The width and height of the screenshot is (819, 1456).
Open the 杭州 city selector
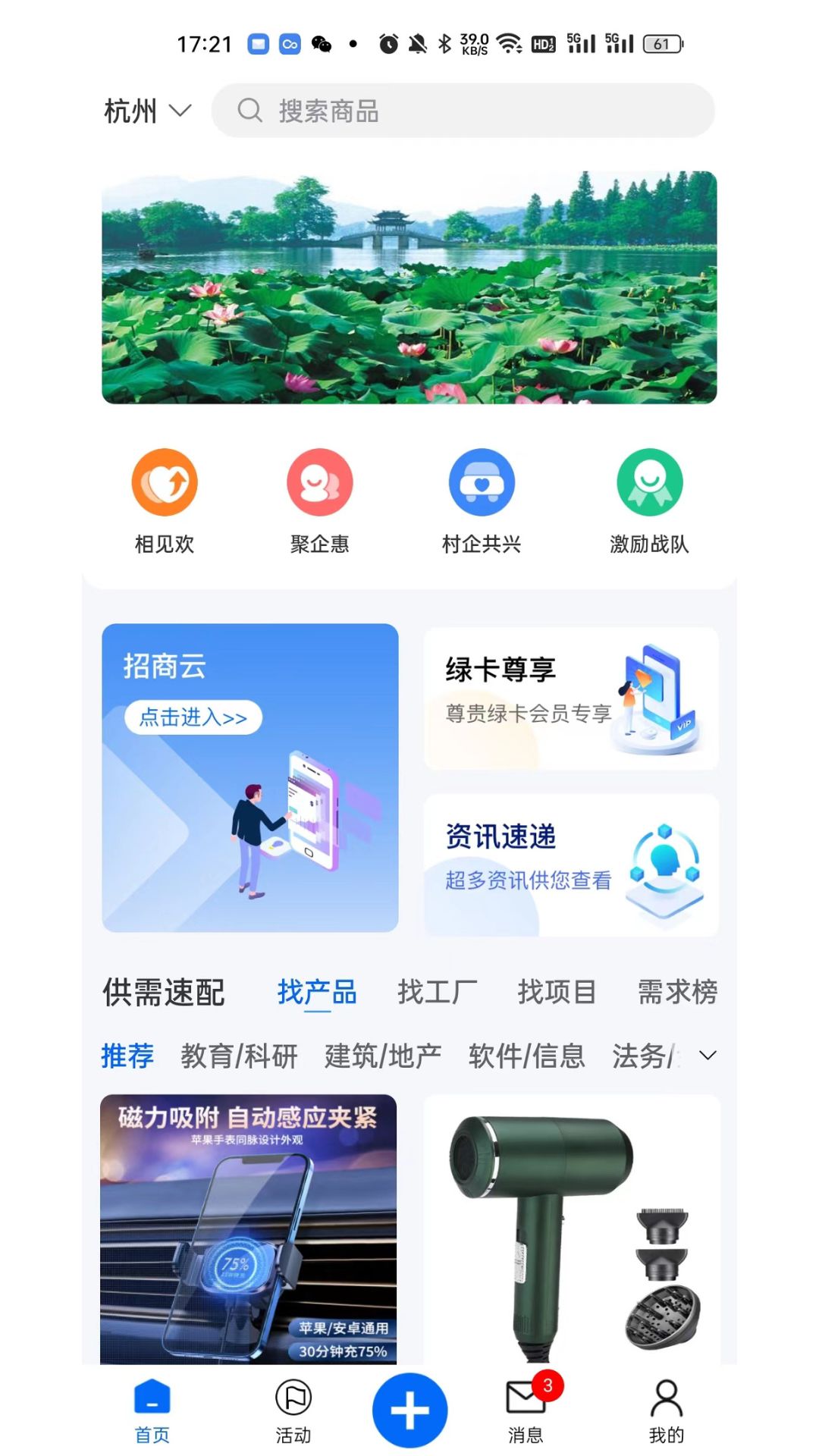click(x=147, y=111)
